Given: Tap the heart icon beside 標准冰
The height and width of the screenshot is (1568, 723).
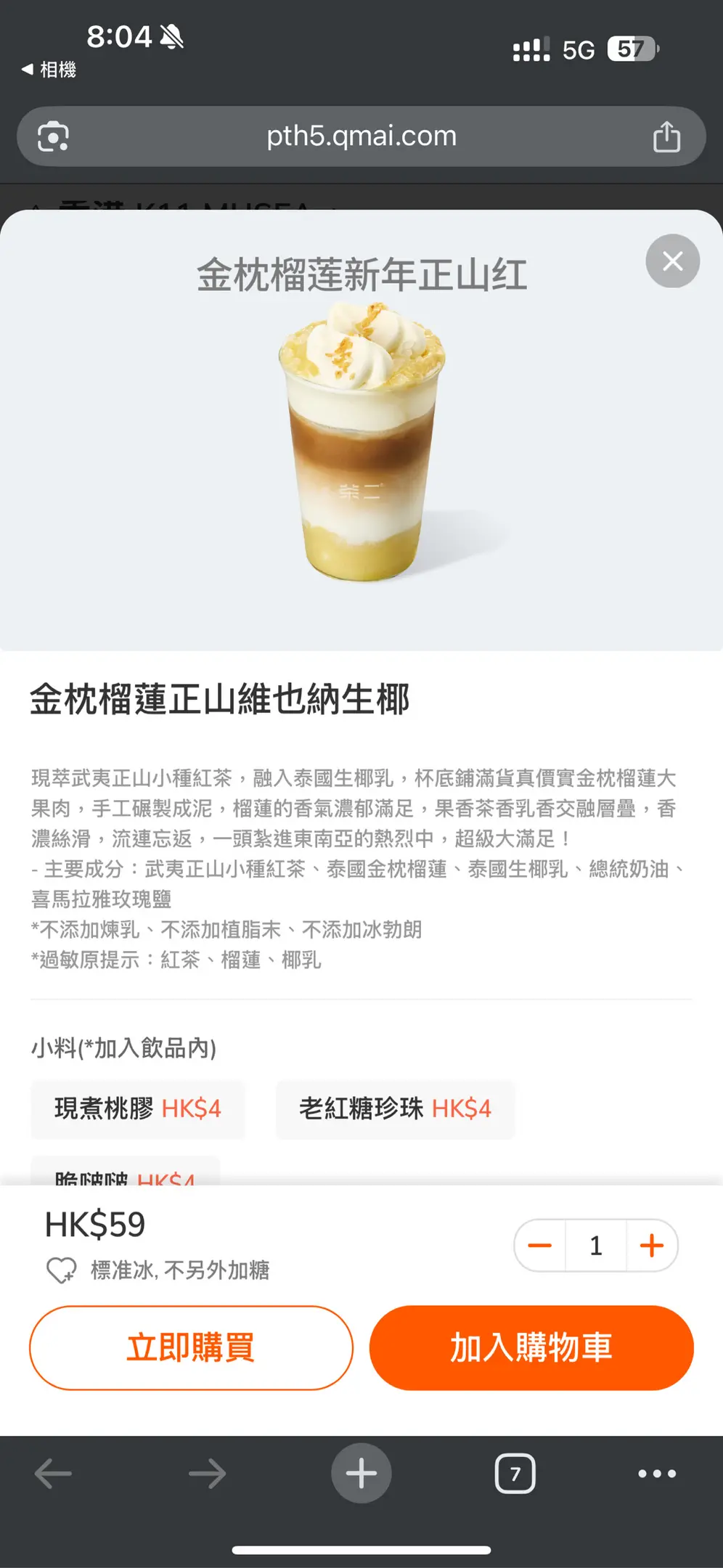Looking at the screenshot, I should coord(61,1270).
